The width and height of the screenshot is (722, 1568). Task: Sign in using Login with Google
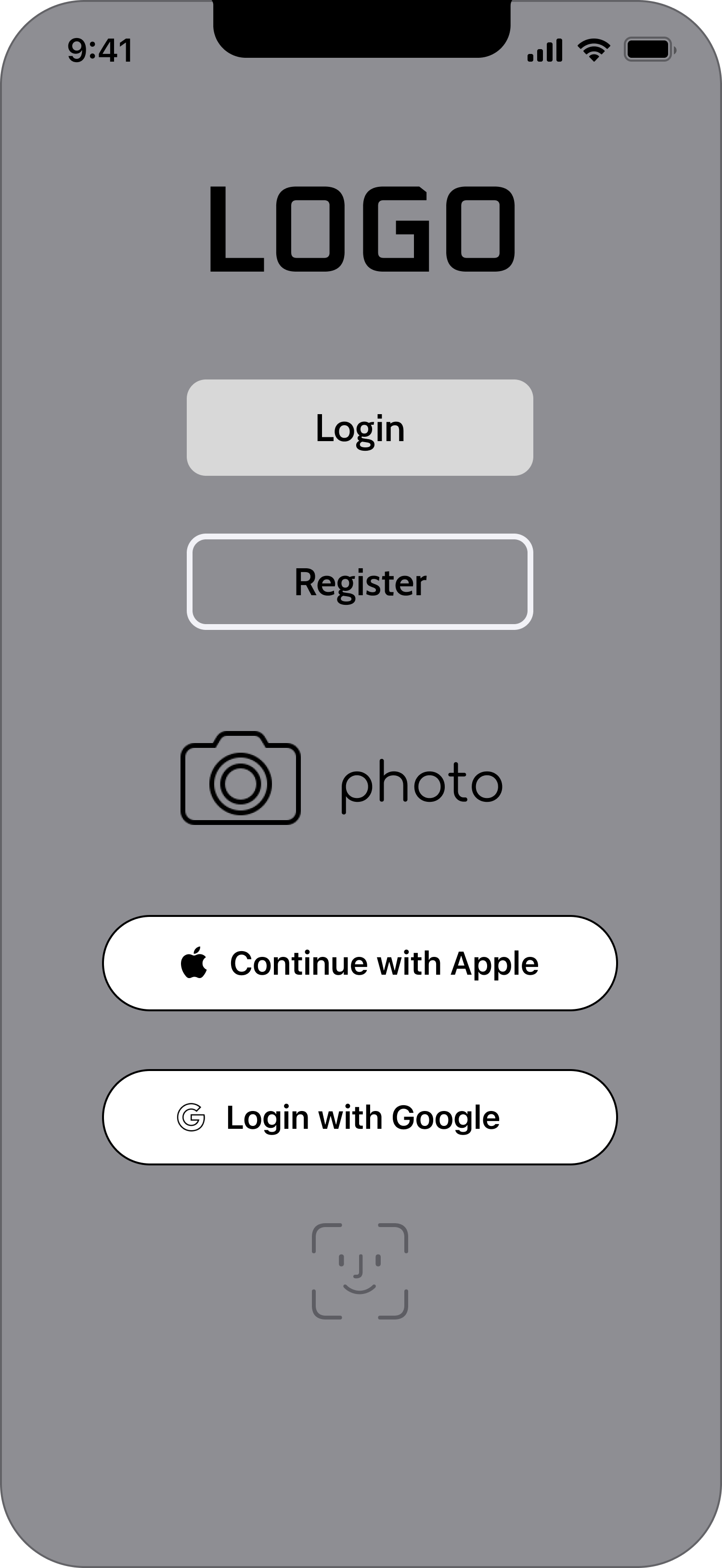coord(360,1117)
